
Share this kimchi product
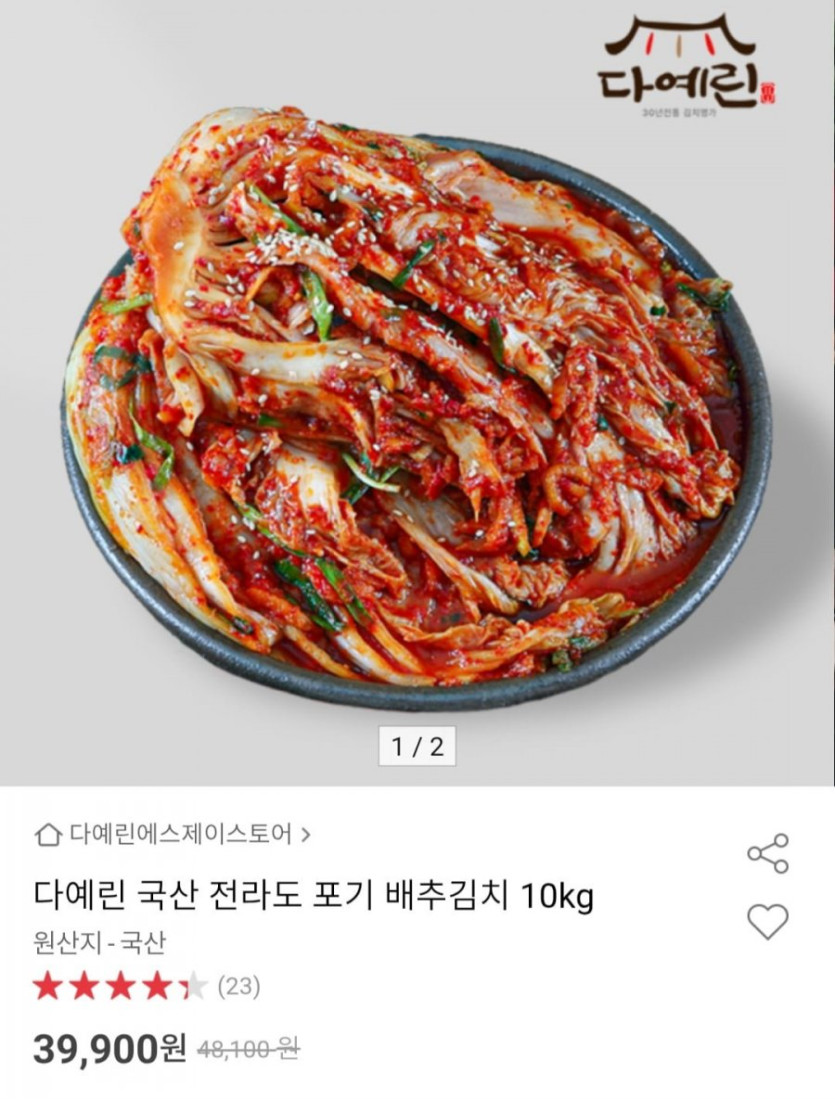tap(767, 853)
